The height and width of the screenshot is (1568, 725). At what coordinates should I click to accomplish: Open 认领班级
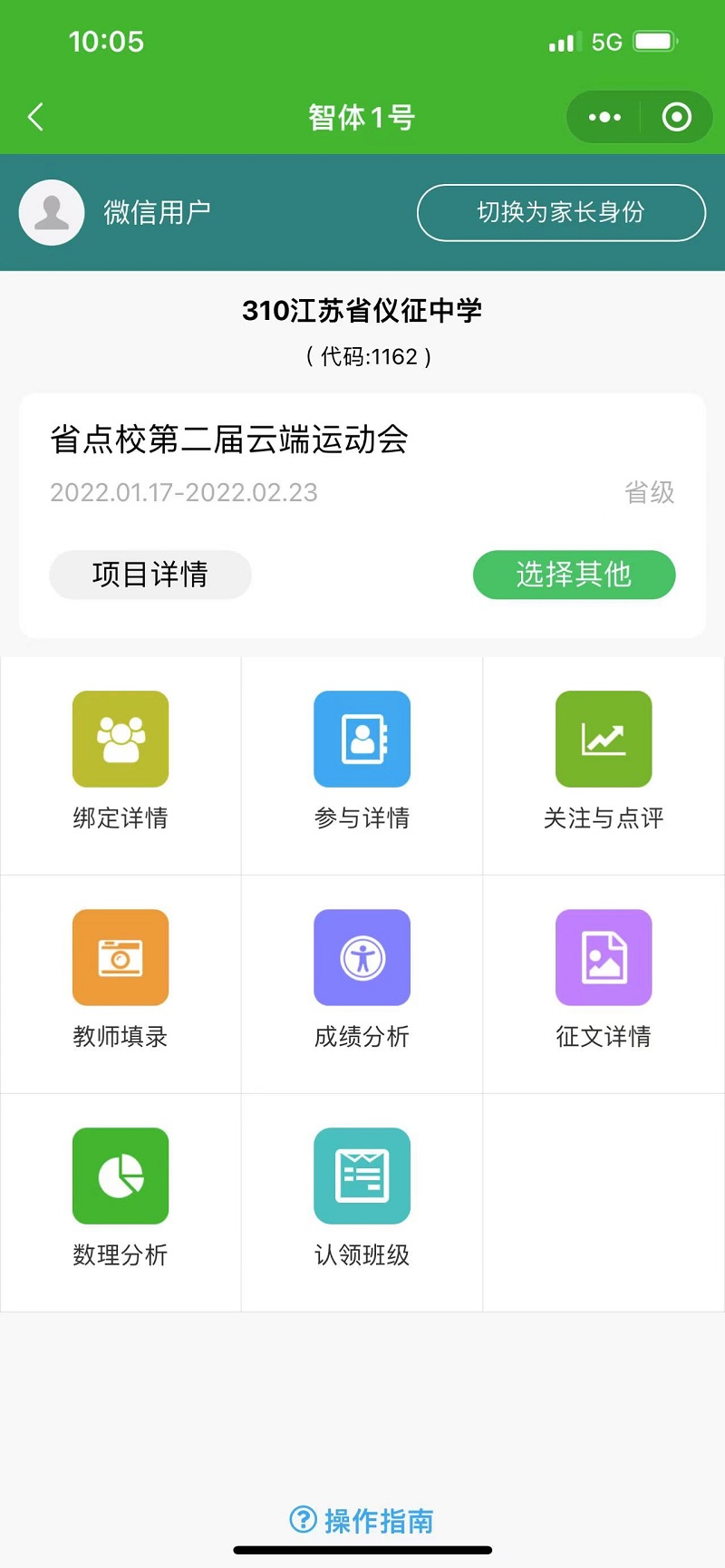tap(362, 1200)
